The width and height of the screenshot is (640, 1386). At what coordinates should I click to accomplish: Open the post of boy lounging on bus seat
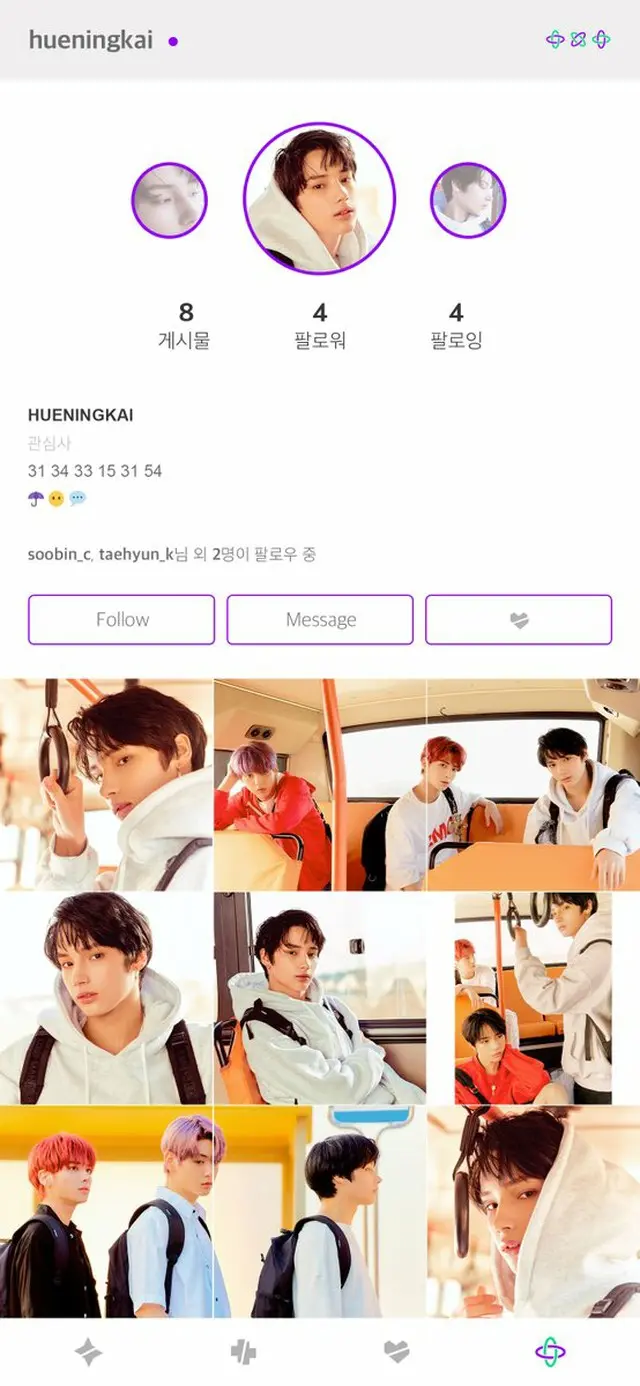tap(320, 999)
